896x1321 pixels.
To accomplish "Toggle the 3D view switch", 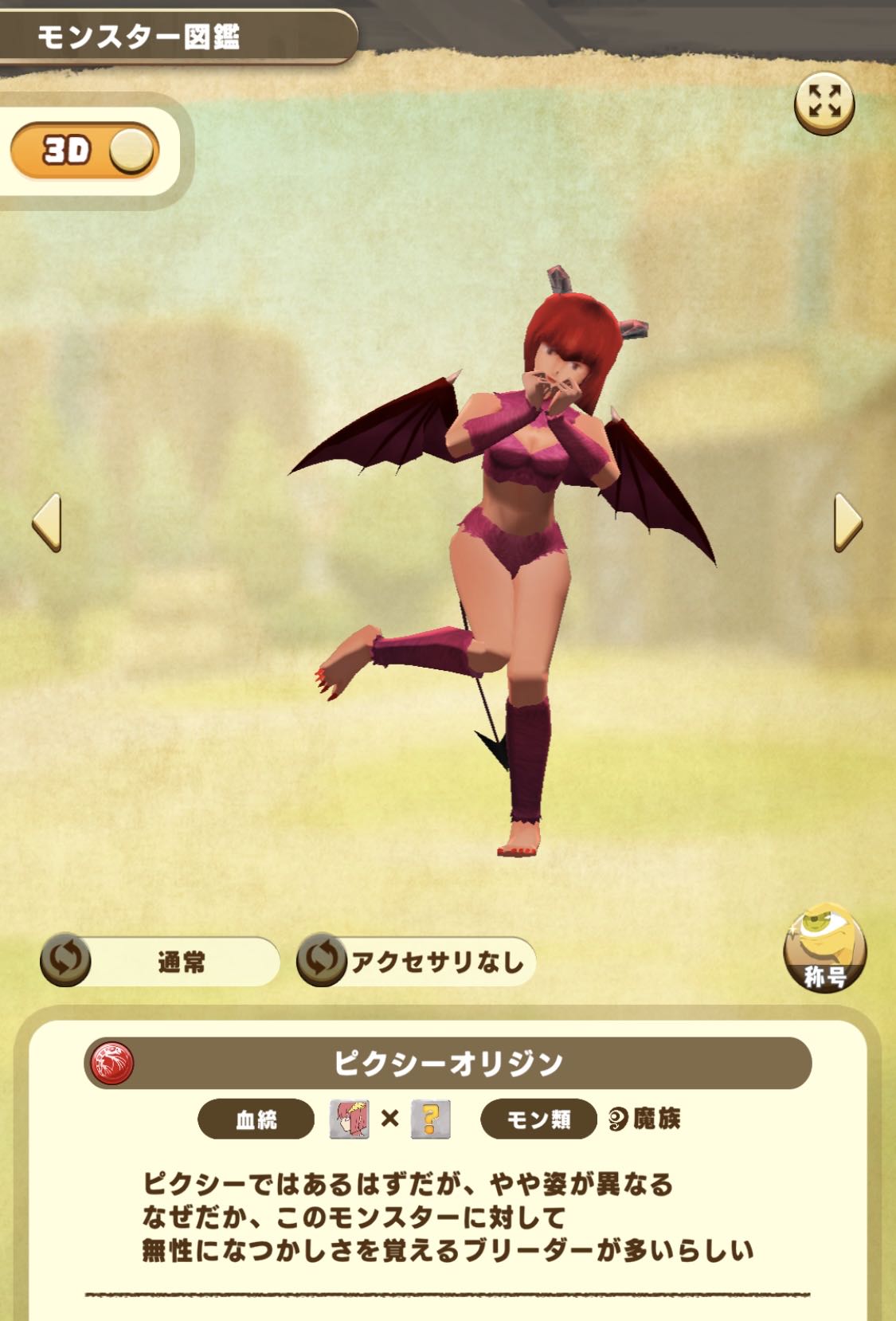I will coord(85,150).
